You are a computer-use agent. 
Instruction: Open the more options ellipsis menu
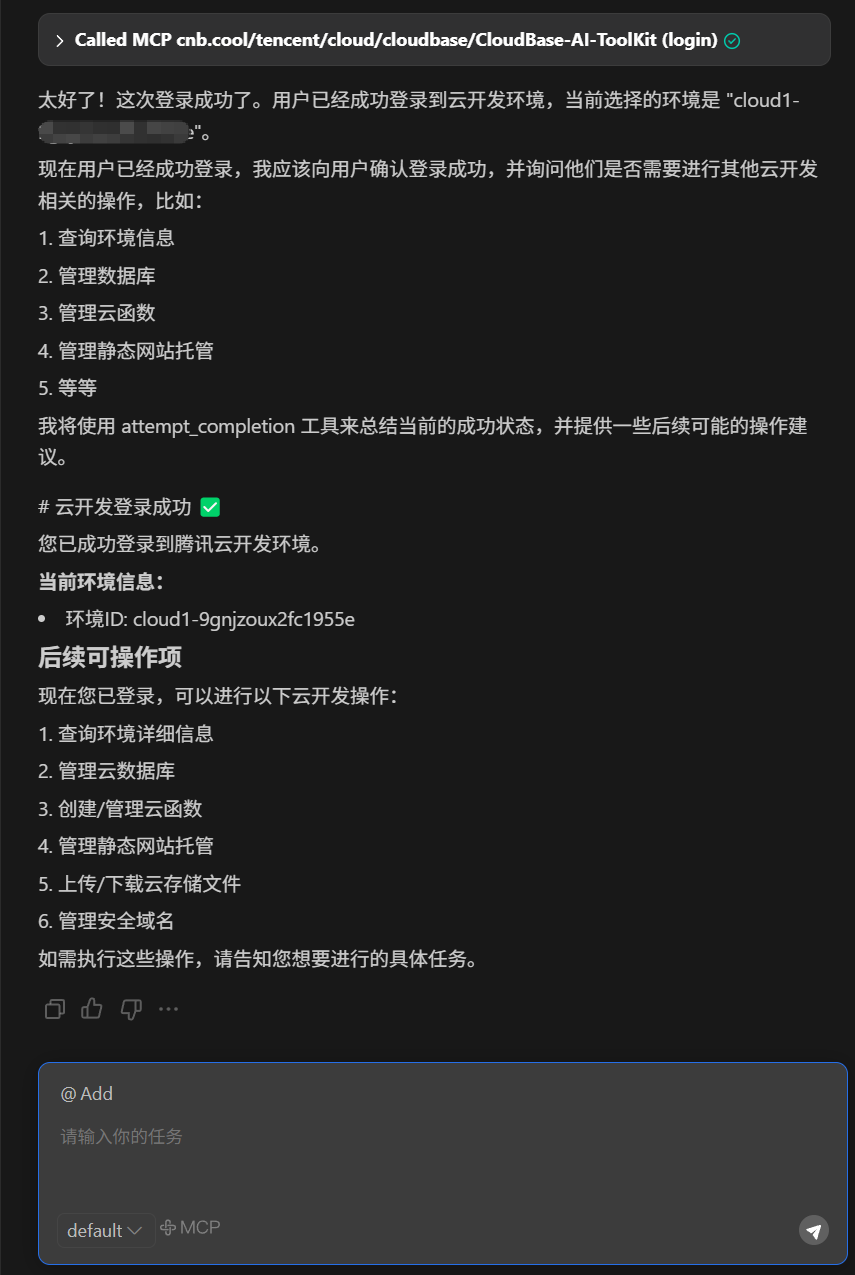pos(168,1009)
